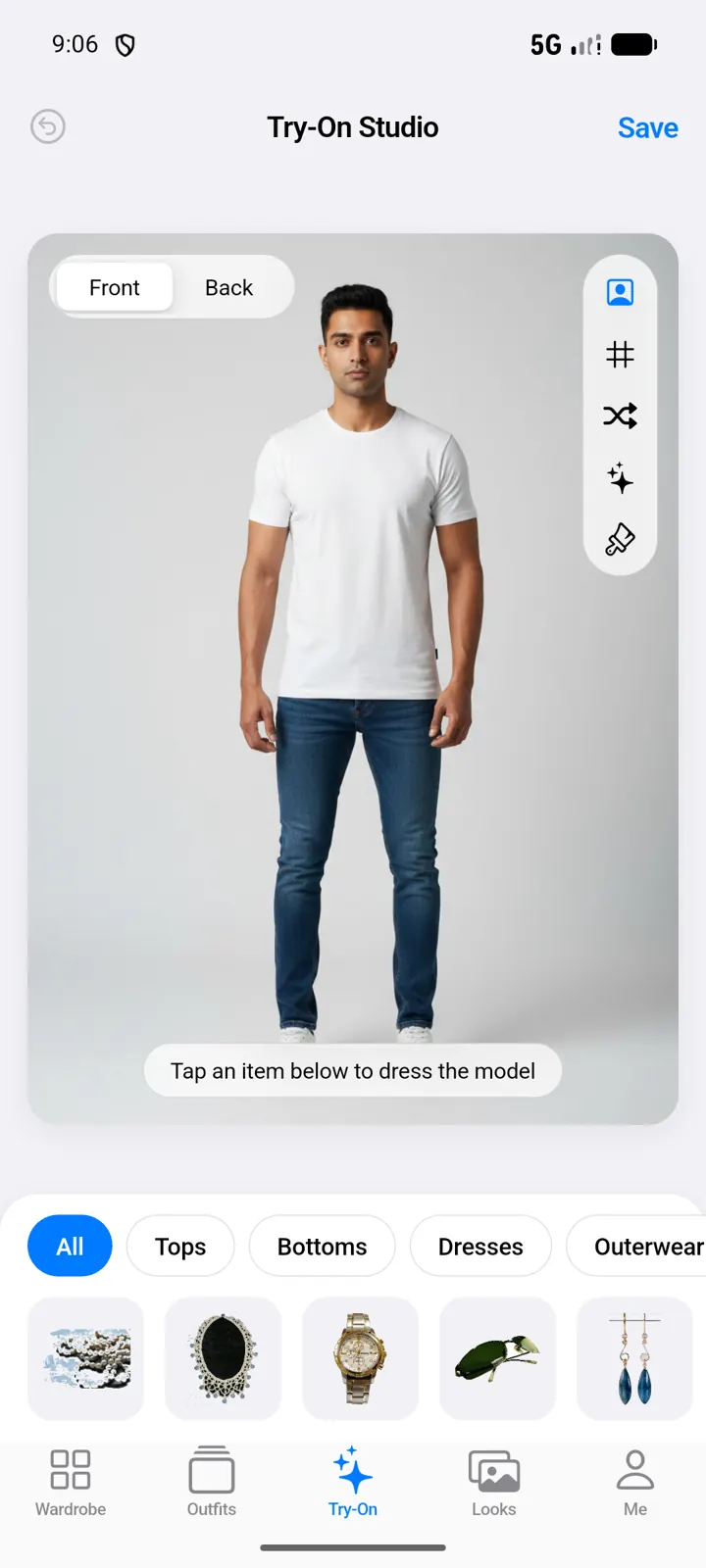
Task: Open the Outfits tab
Action: point(212,1483)
